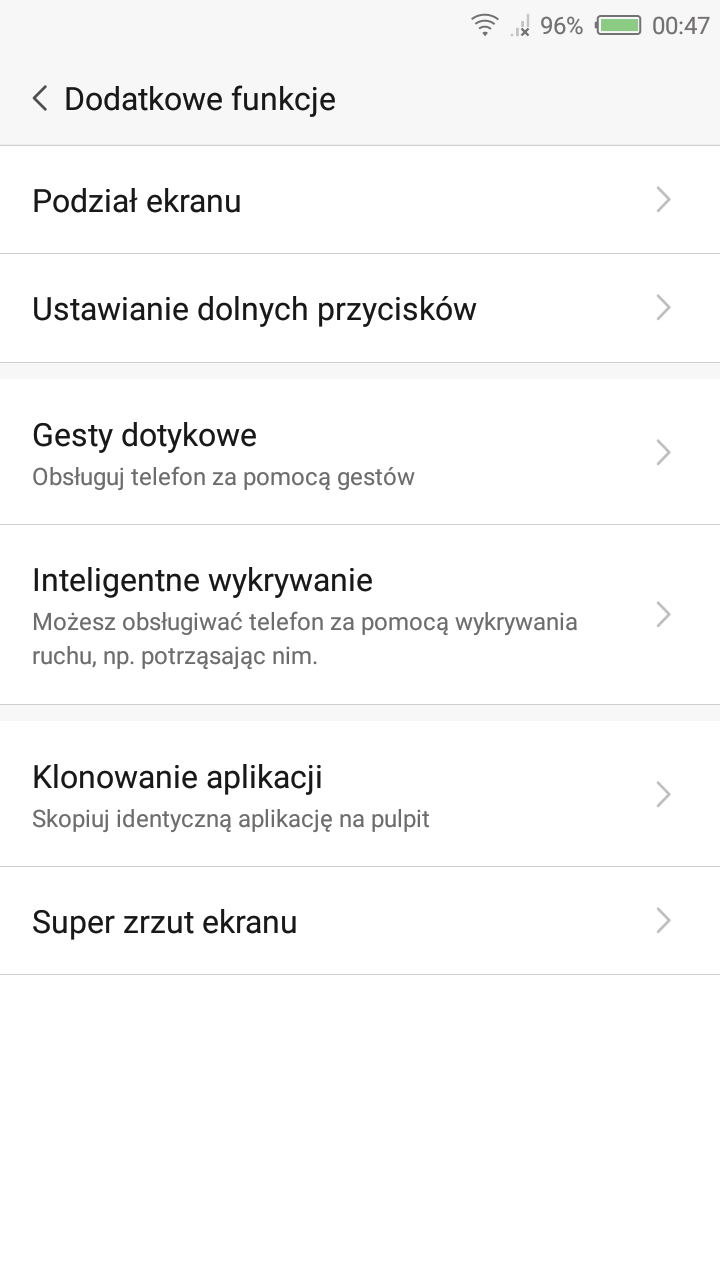
Task: Tap Super zrzut ekranu
Action: pyautogui.click(x=360, y=921)
